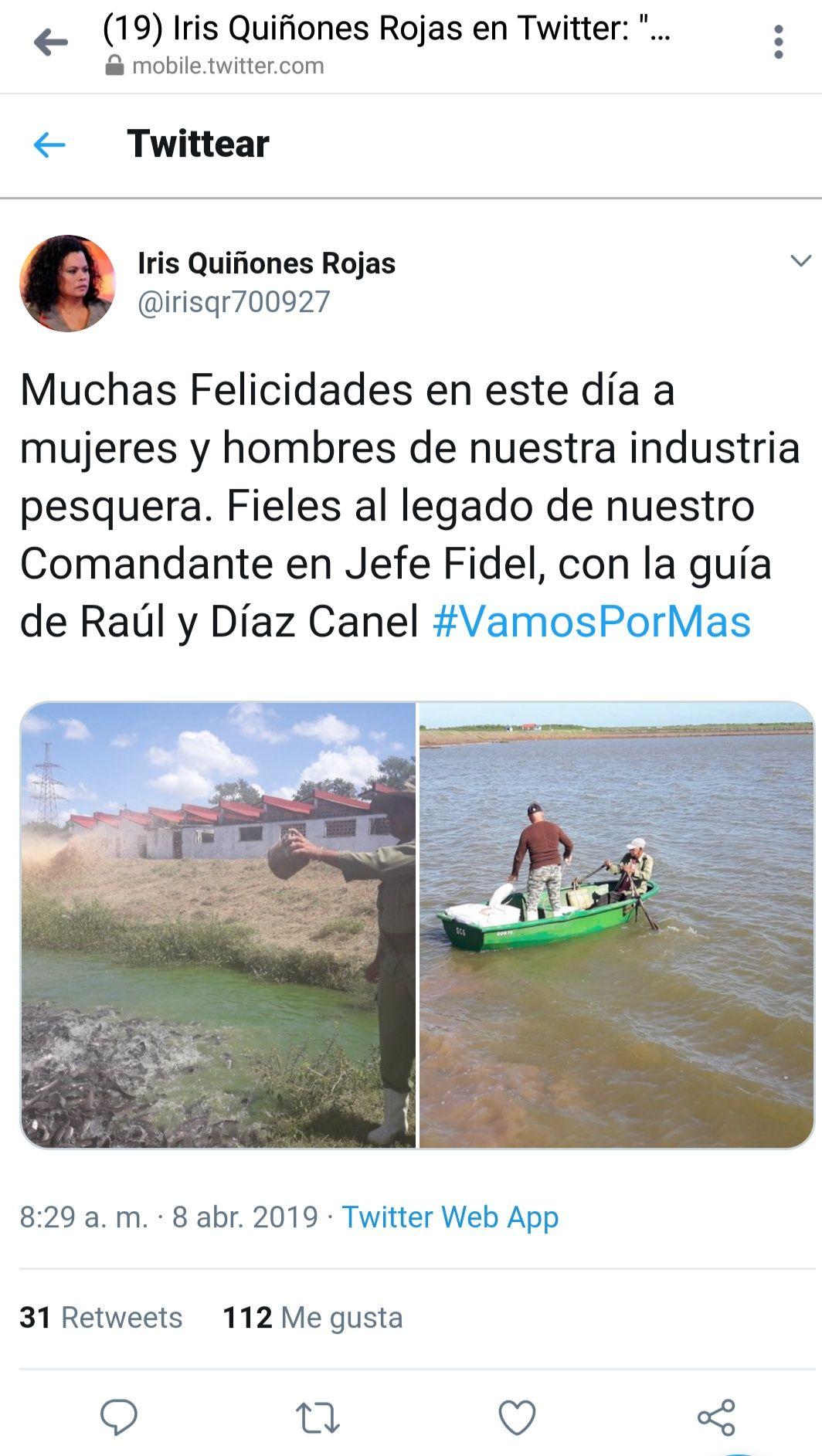Retweet this post

pyautogui.click(x=318, y=1417)
